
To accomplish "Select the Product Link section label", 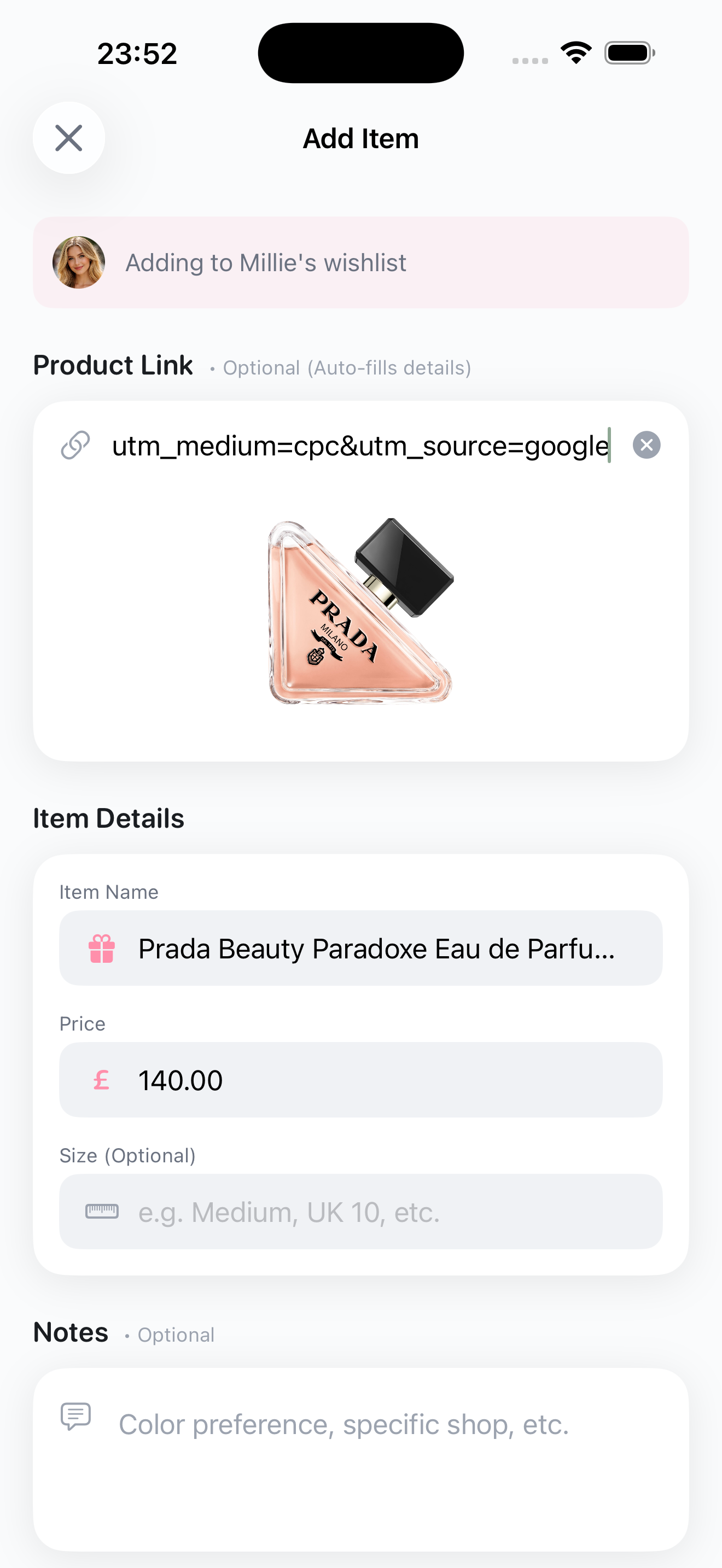I will (113, 365).
